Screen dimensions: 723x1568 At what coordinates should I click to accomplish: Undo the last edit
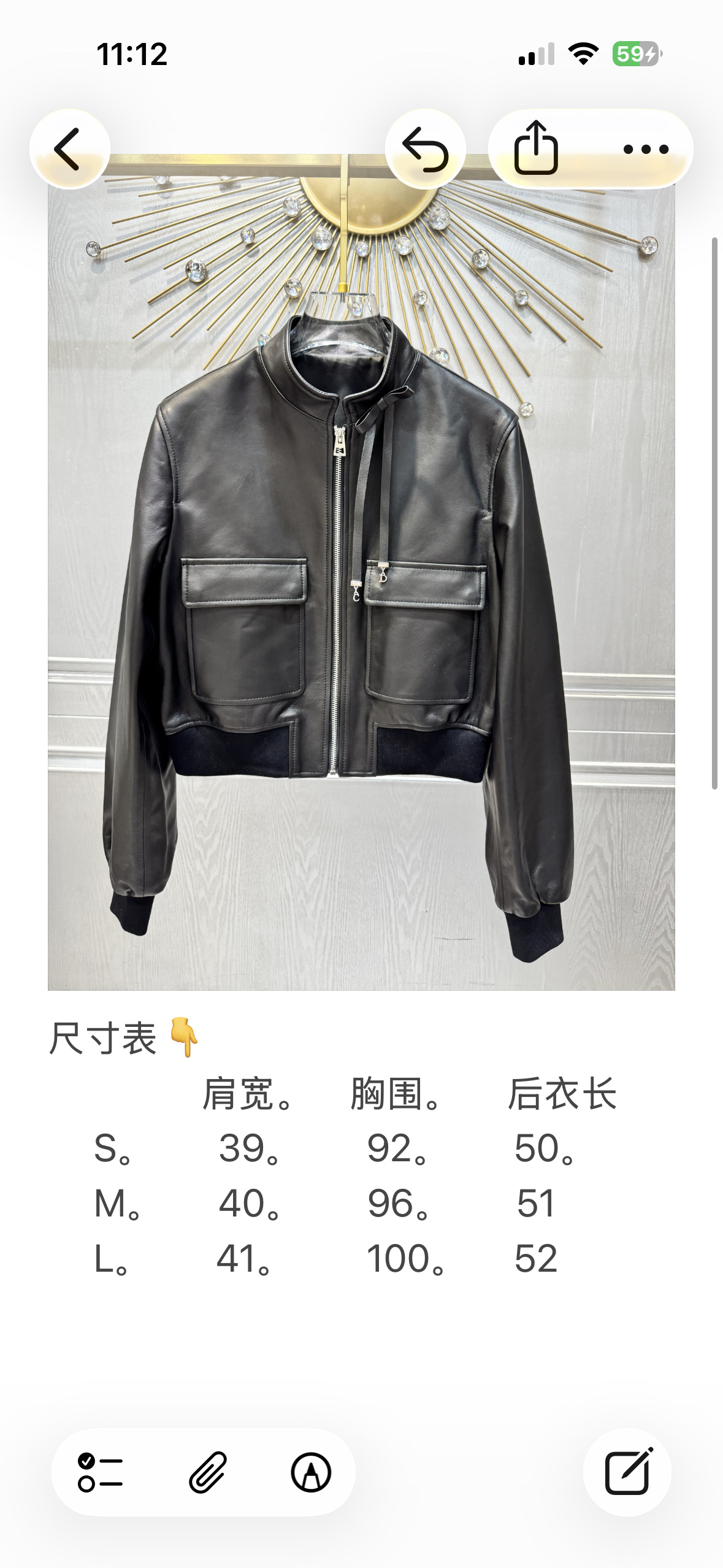[x=425, y=149]
